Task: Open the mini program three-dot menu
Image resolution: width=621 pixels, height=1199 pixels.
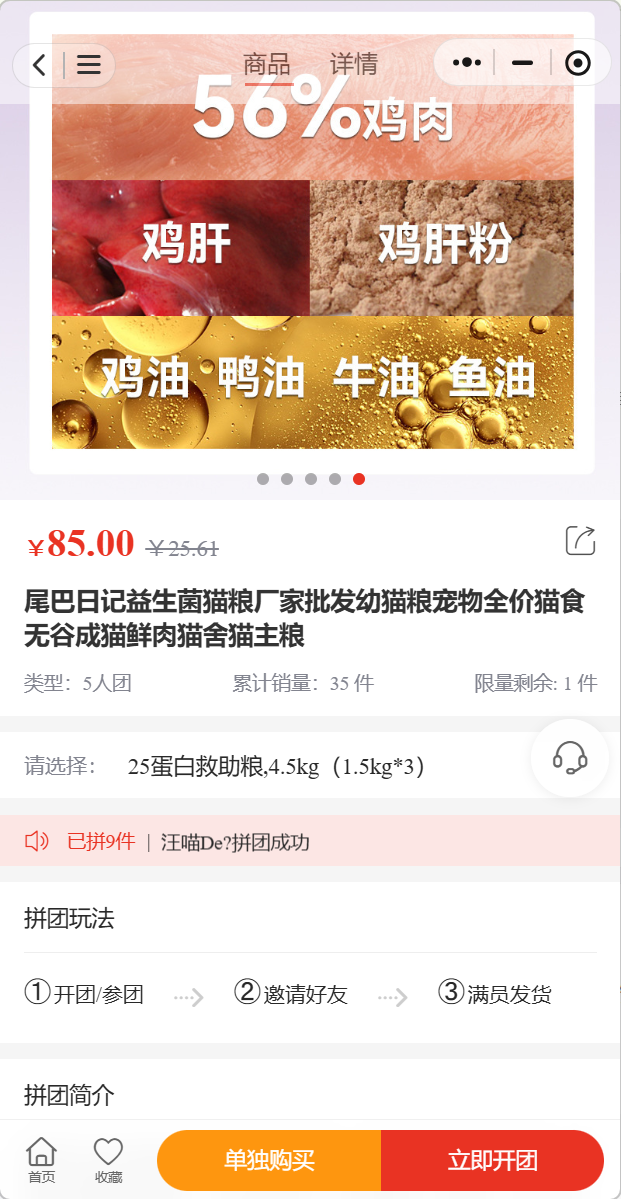Action: pyautogui.click(x=466, y=63)
